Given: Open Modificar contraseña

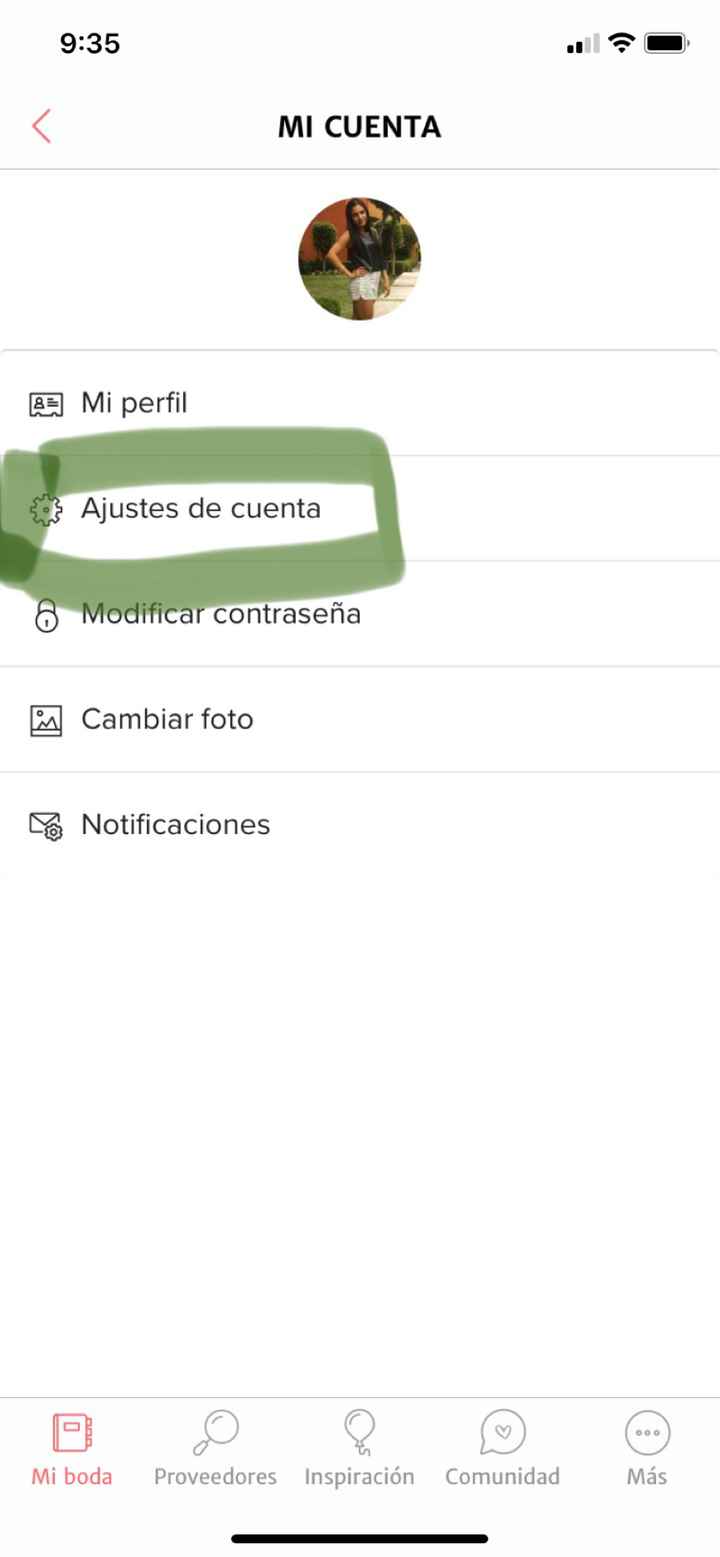Looking at the screenshot, I should coord(220,614).
